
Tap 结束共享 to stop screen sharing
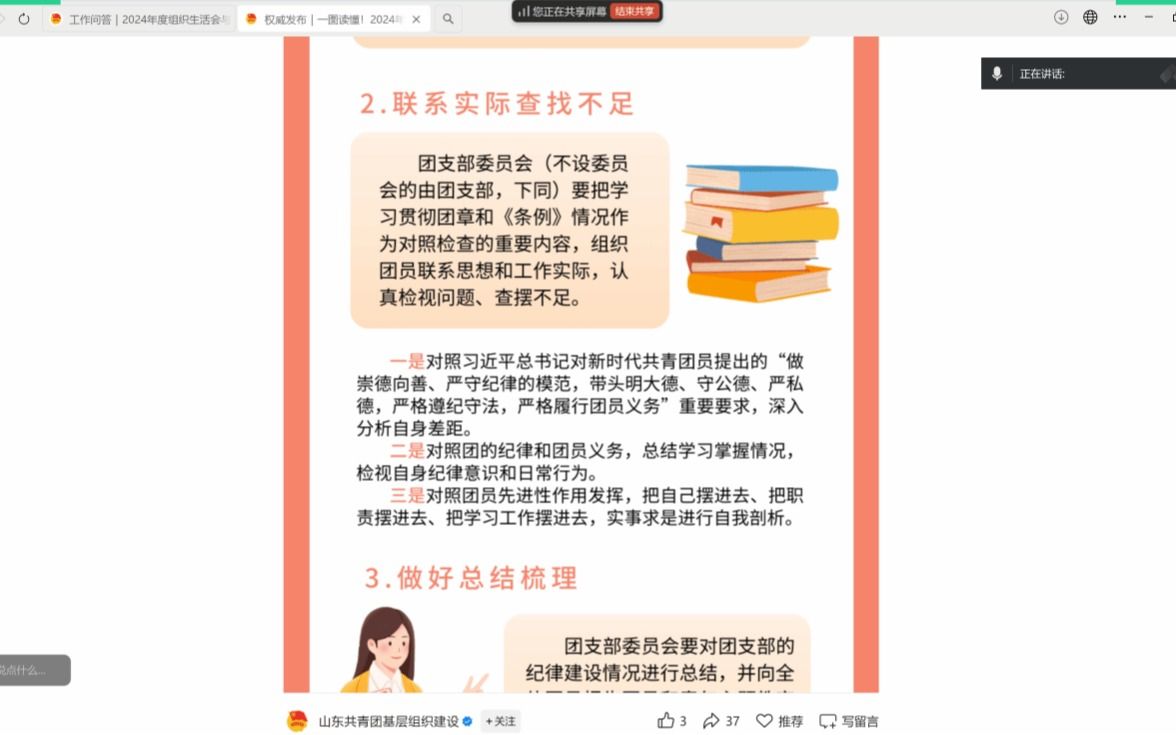point(634,11)
